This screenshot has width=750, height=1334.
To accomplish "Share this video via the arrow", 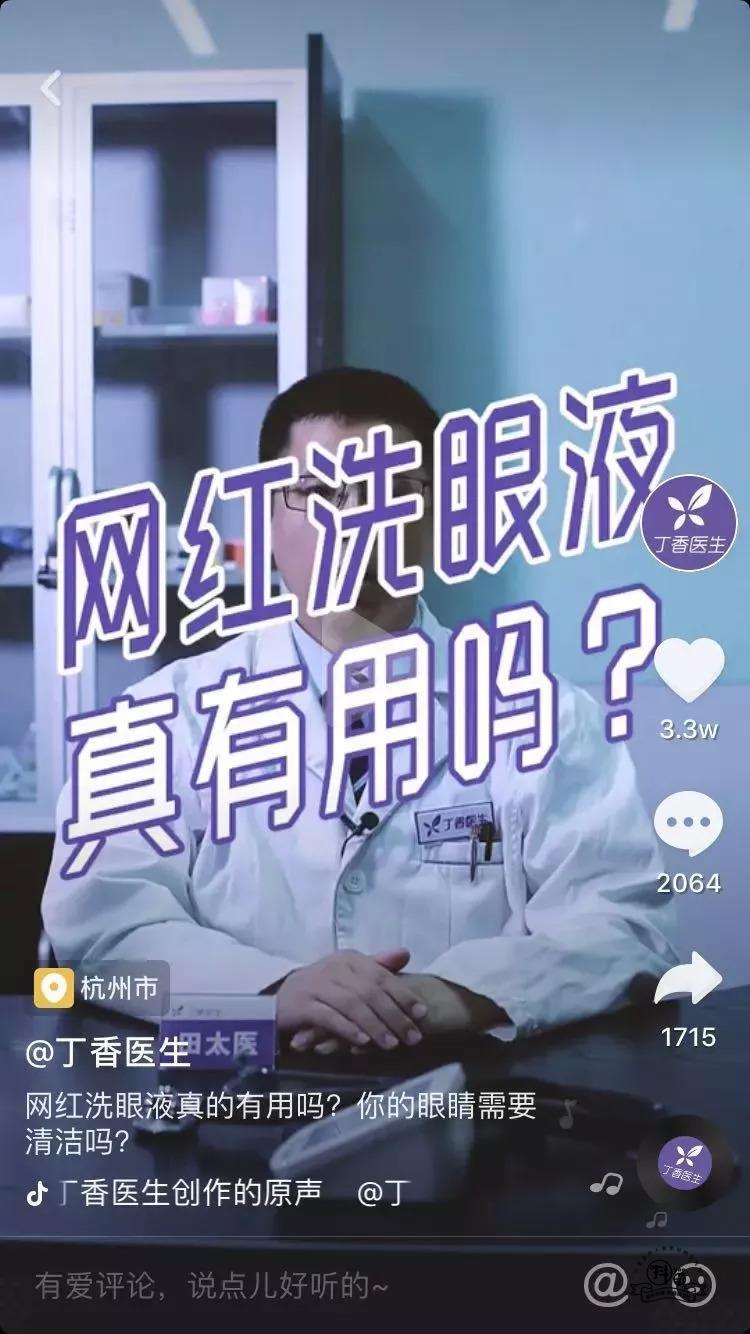I will coord(688,980).
